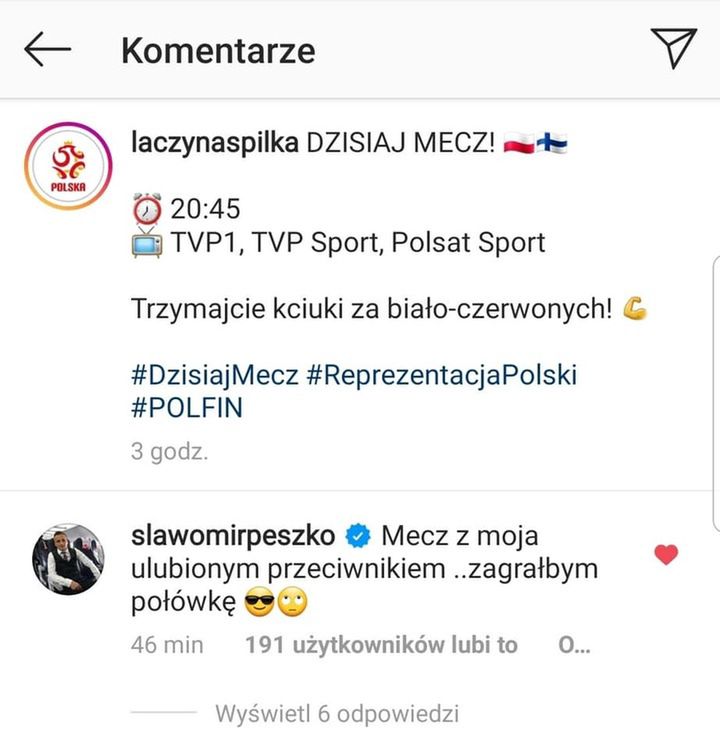Select the Komentarze header title
The width and height of the screenshot is (720, 750).
point(219,49)
